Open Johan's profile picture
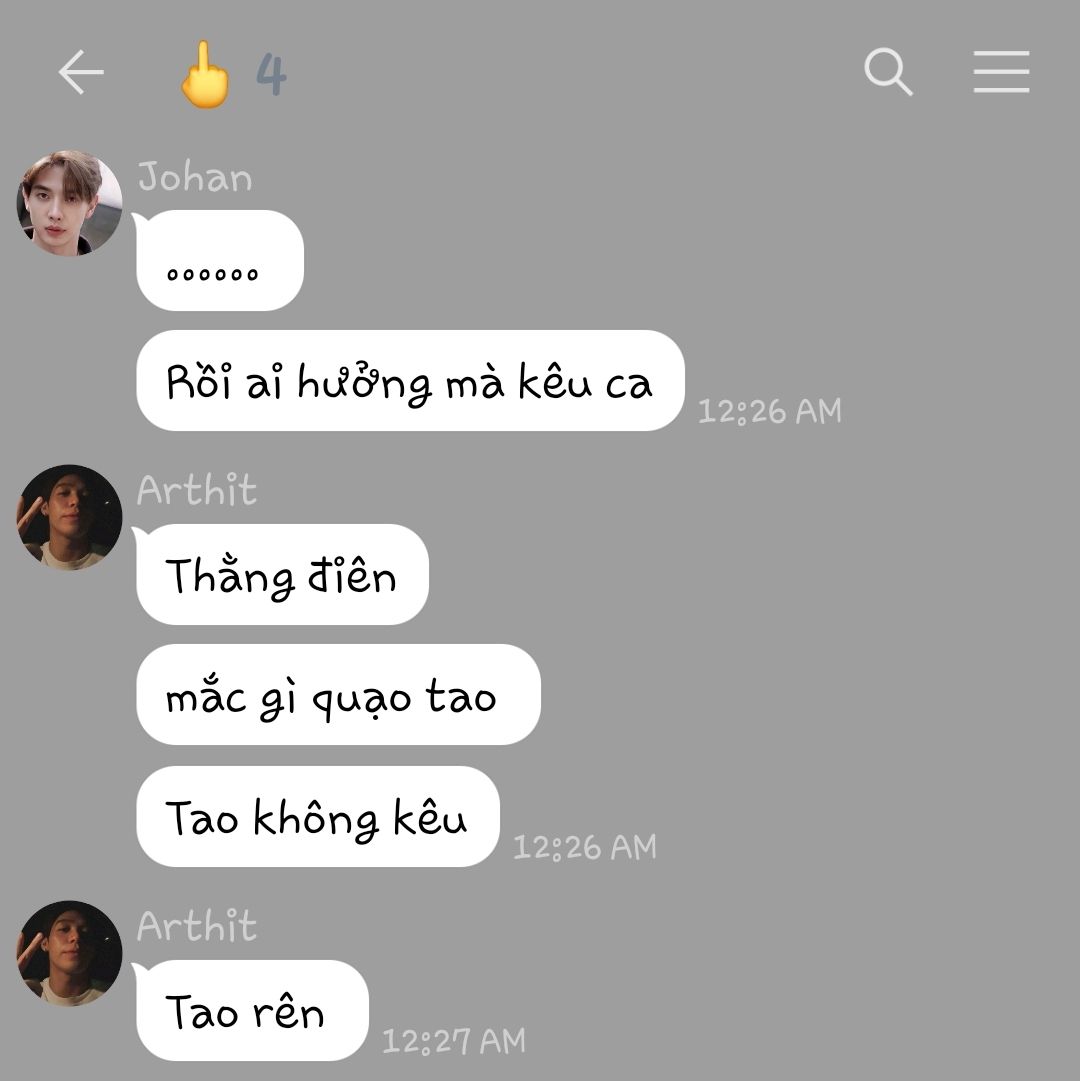 [69, 203]
